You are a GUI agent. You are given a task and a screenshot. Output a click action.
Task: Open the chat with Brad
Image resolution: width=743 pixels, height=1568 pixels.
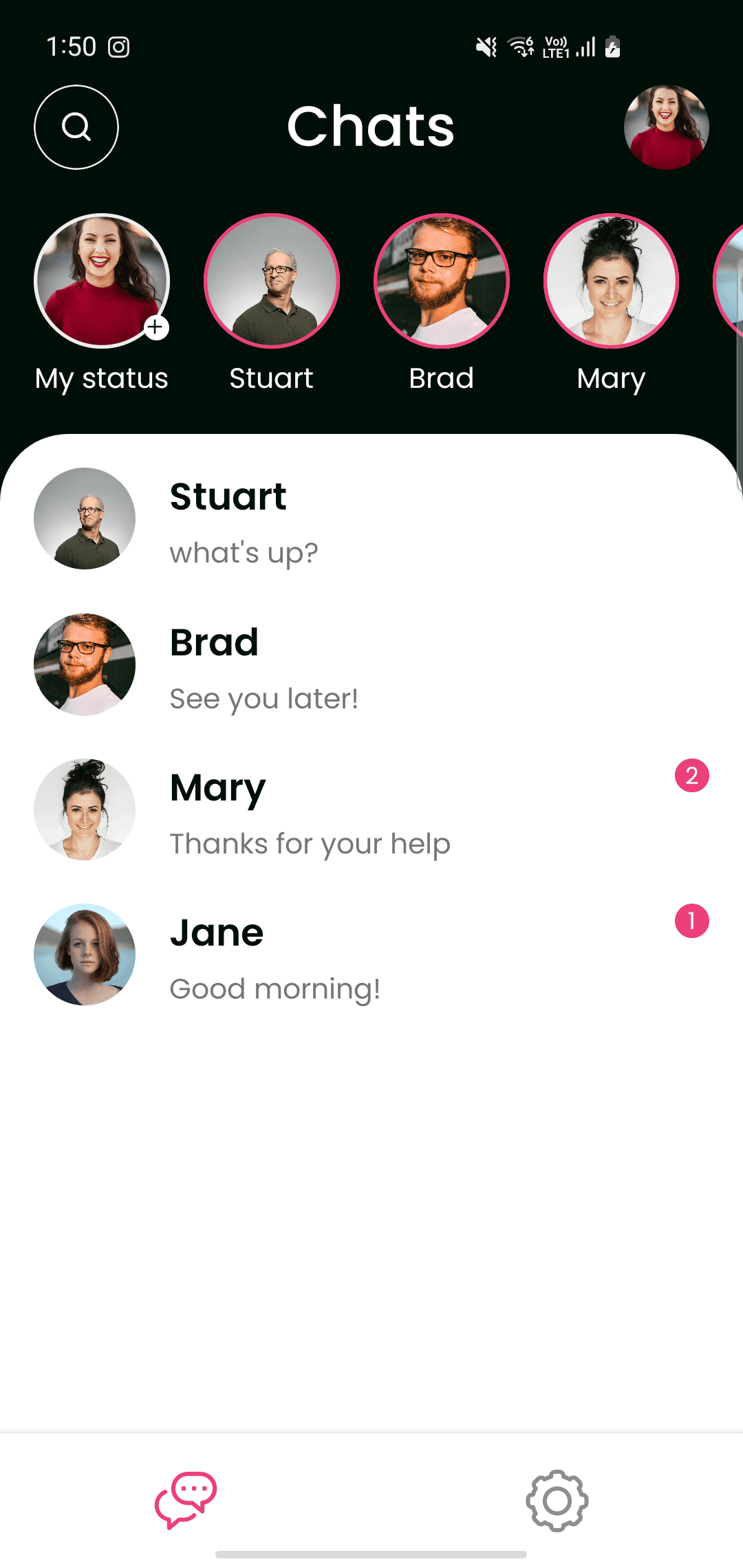click(371, 665)
